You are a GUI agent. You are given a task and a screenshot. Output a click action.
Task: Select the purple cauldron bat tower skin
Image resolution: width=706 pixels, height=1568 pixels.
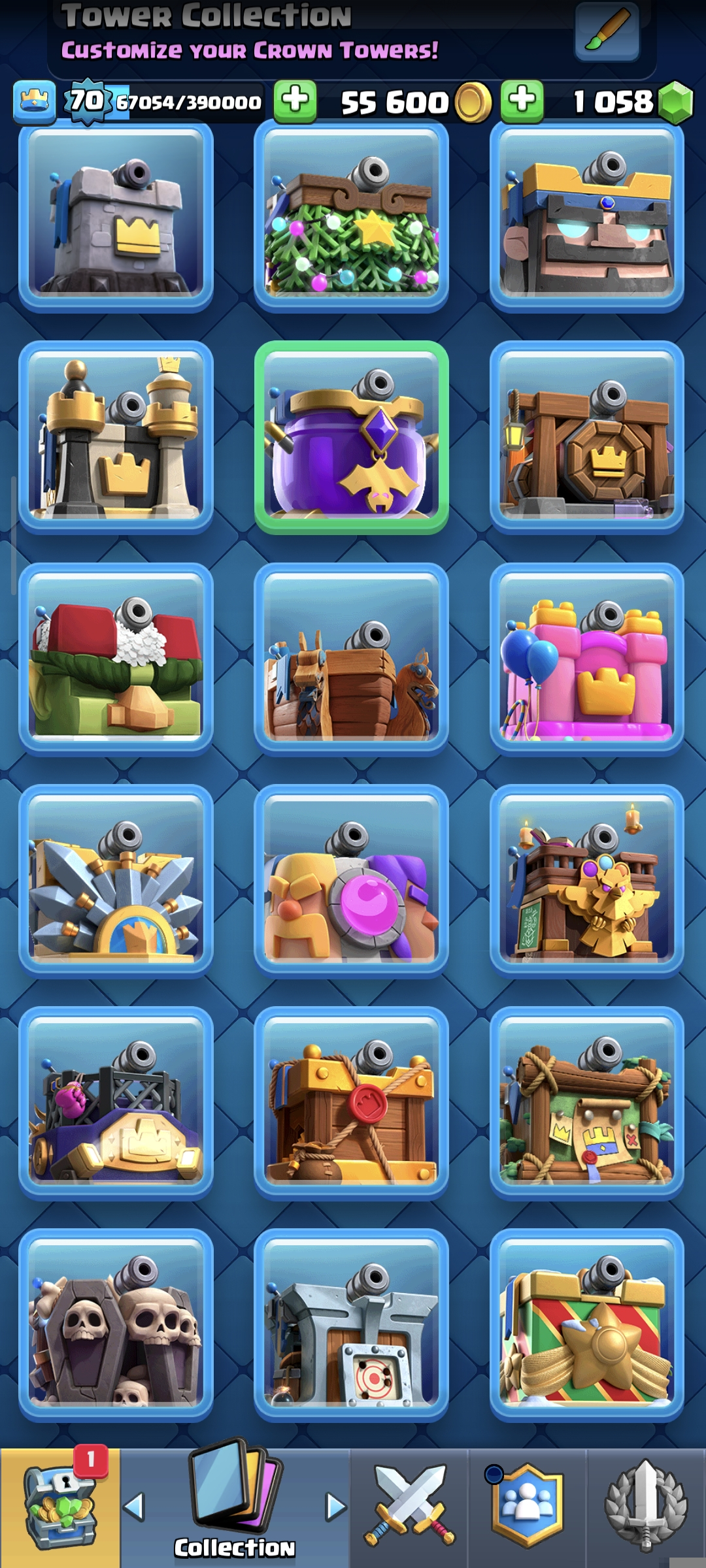point(351,438)
